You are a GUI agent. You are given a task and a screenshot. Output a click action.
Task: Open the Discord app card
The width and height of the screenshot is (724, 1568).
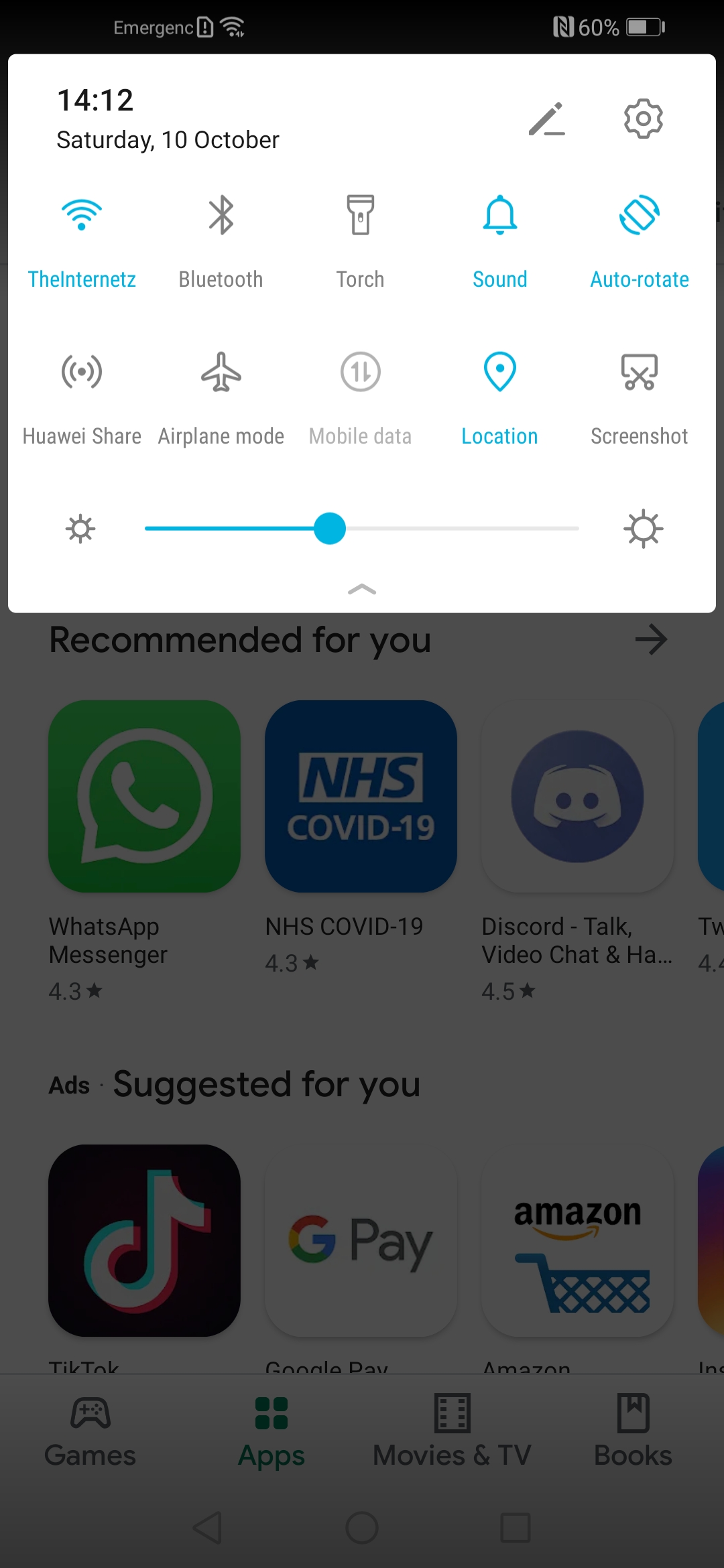577,852
